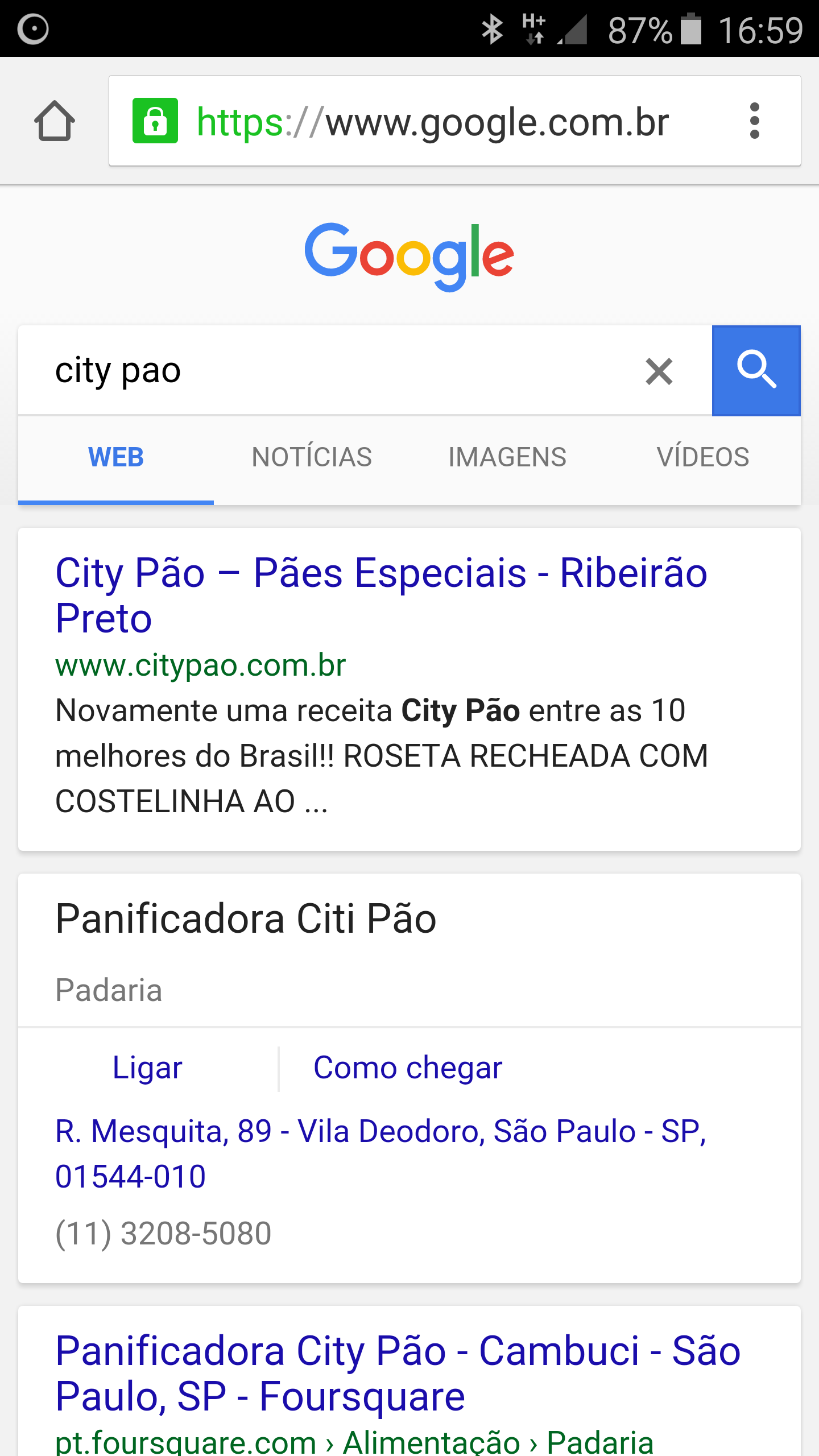The image size is (819, 1456).
Task: Switch to the Imagens tab
Action: (507, 457)
